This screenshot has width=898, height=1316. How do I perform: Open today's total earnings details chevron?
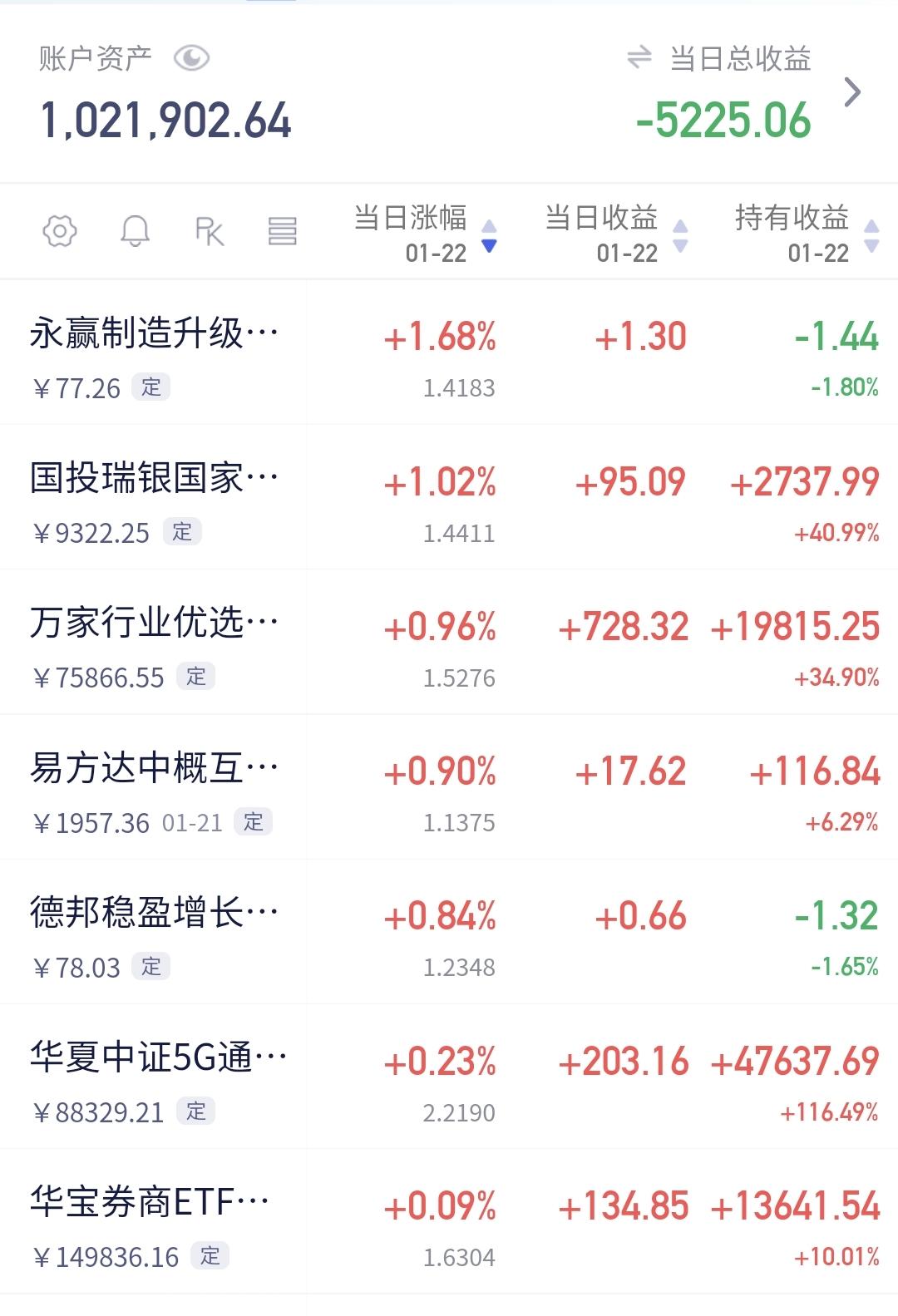tap(852, 92)
